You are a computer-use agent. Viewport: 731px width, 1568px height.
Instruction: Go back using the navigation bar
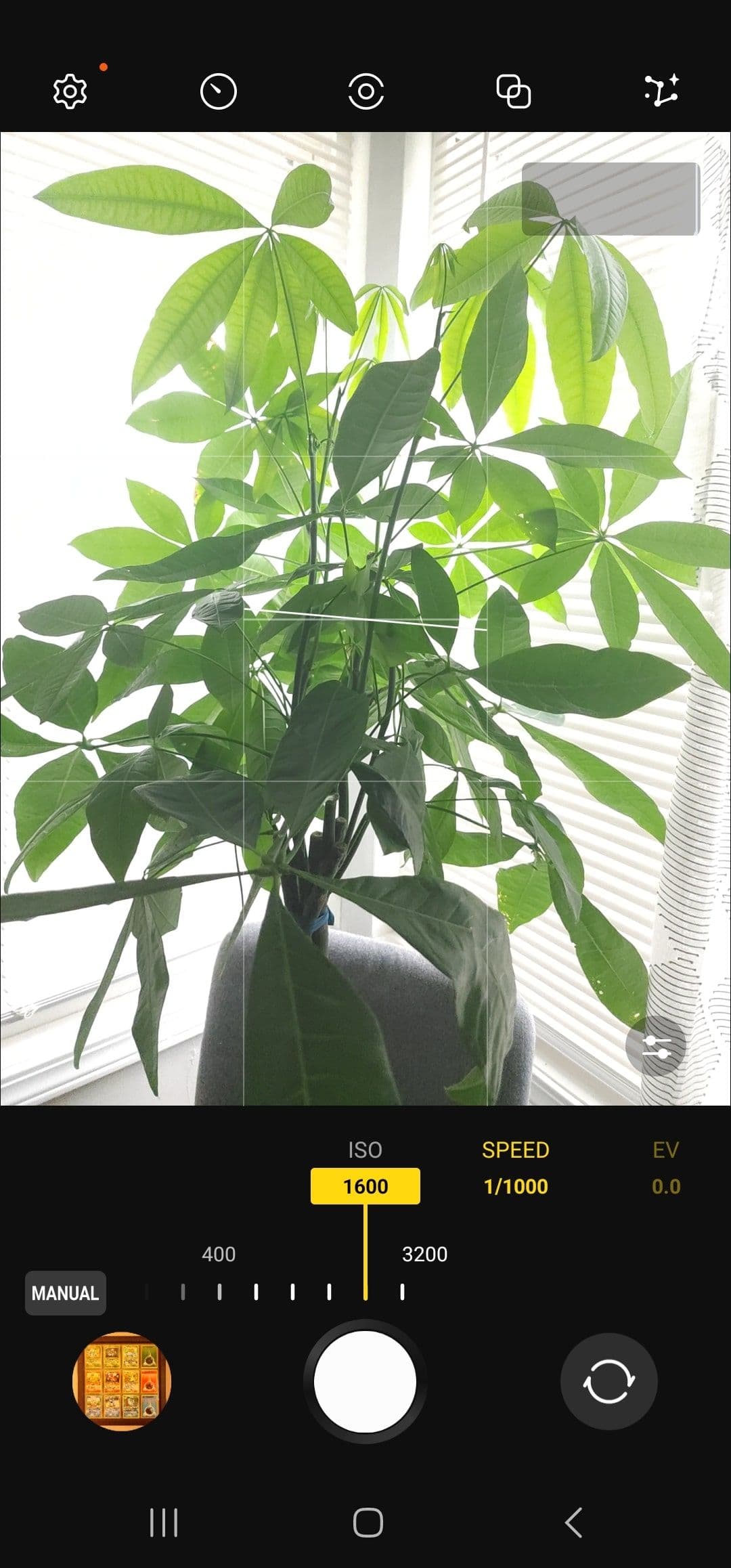pos(573,1523)
